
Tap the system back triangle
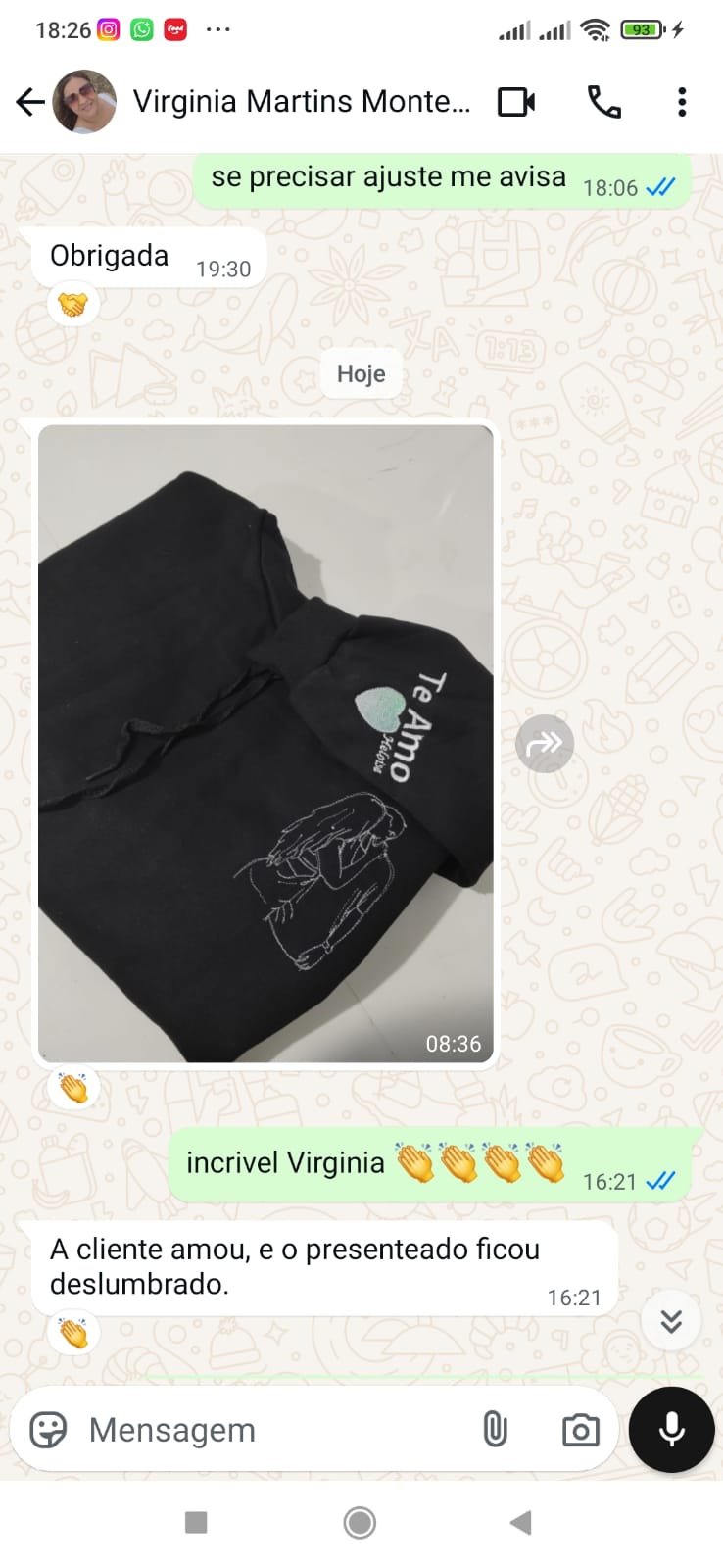pos(521,1522)
